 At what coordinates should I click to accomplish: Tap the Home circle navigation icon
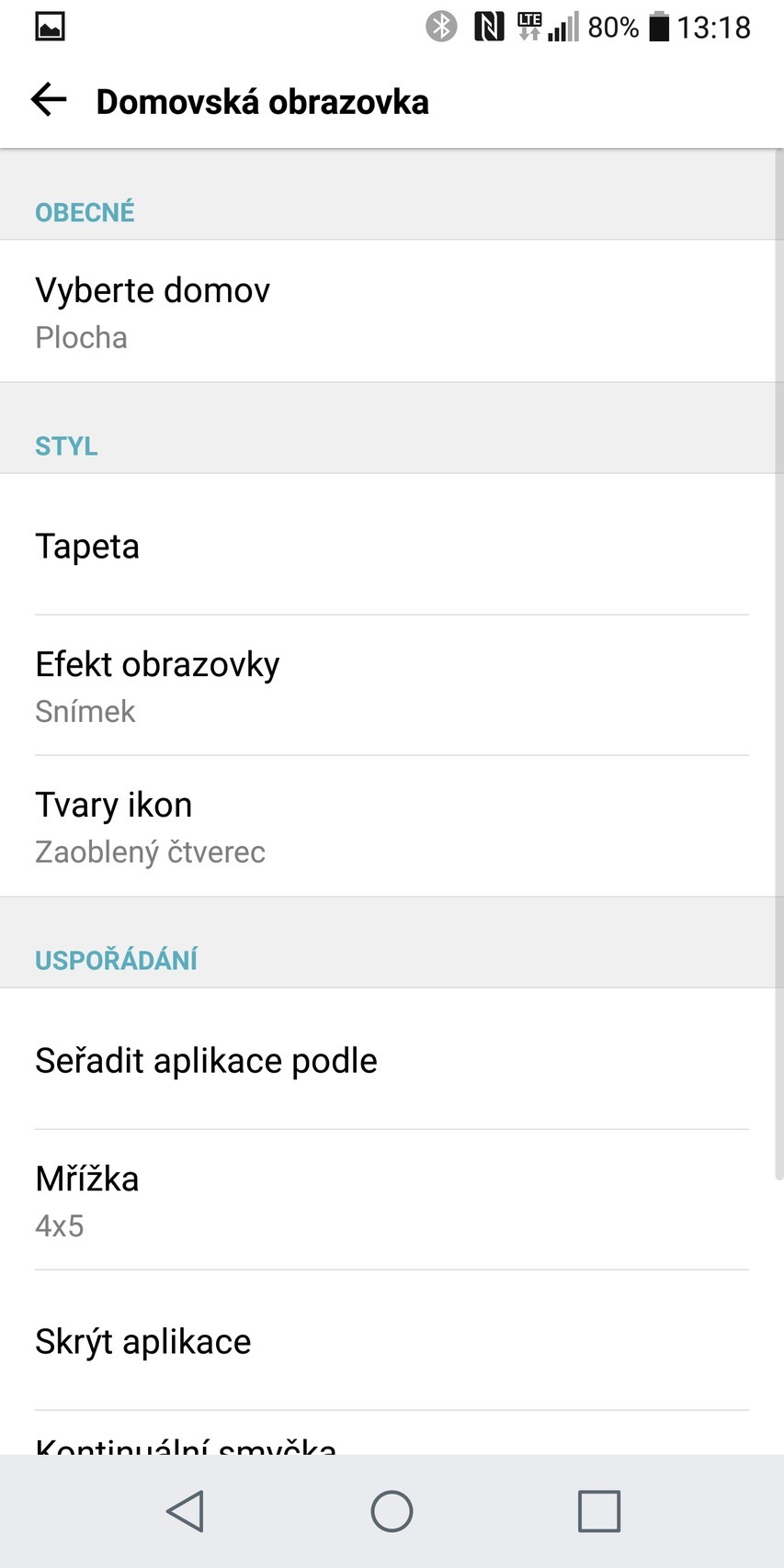[x=392, y=1509]
